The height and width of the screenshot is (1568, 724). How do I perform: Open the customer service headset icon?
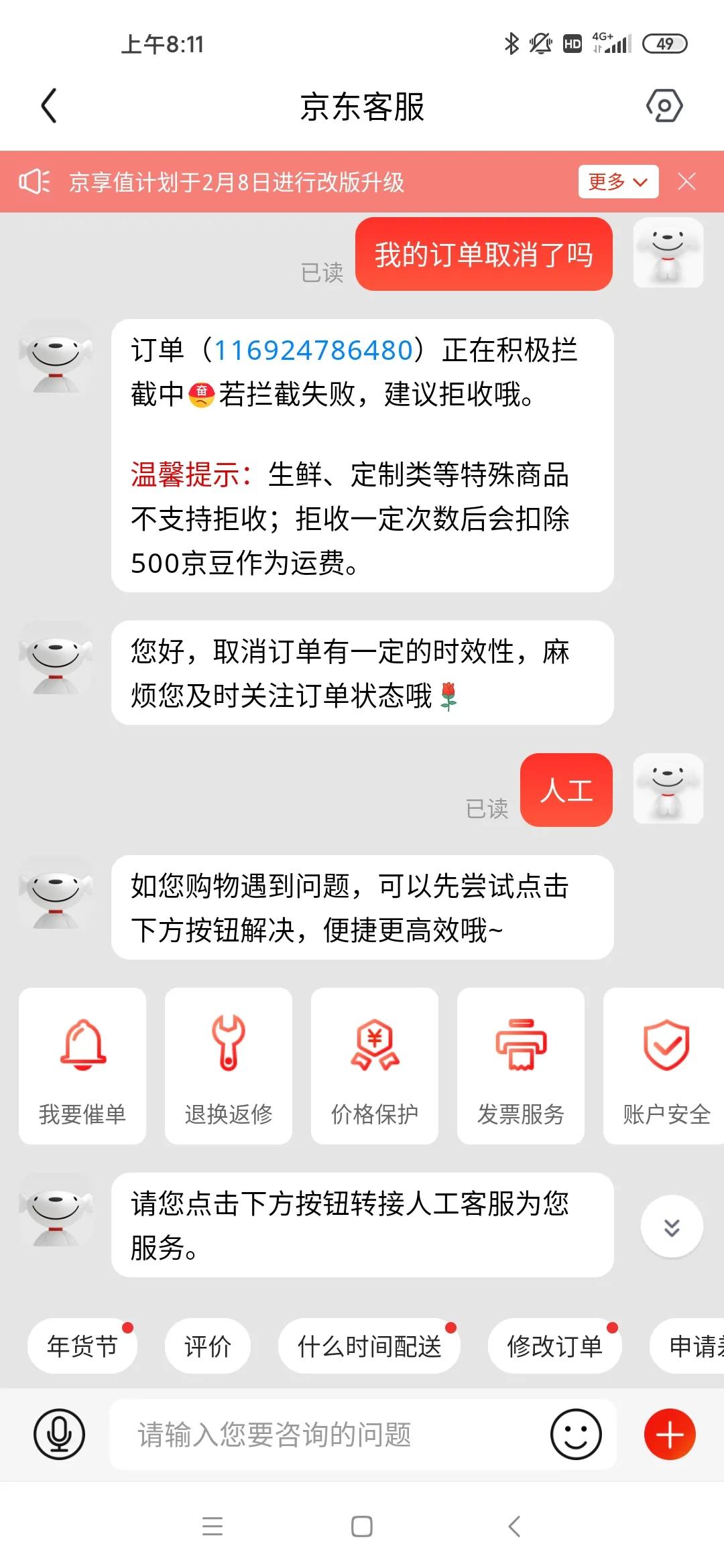click(664, 105)
